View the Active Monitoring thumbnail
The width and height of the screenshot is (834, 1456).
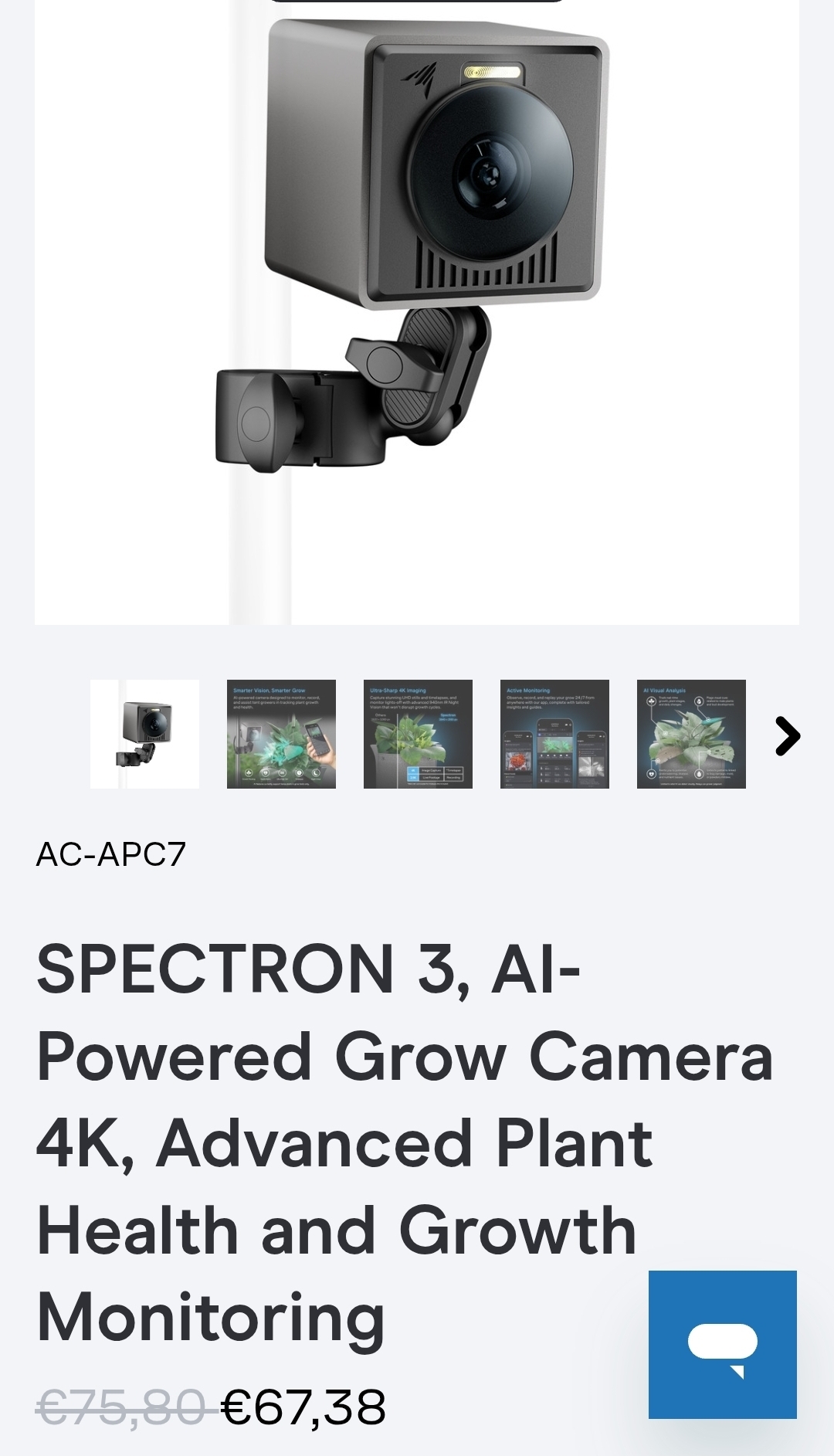pos(554,734)
